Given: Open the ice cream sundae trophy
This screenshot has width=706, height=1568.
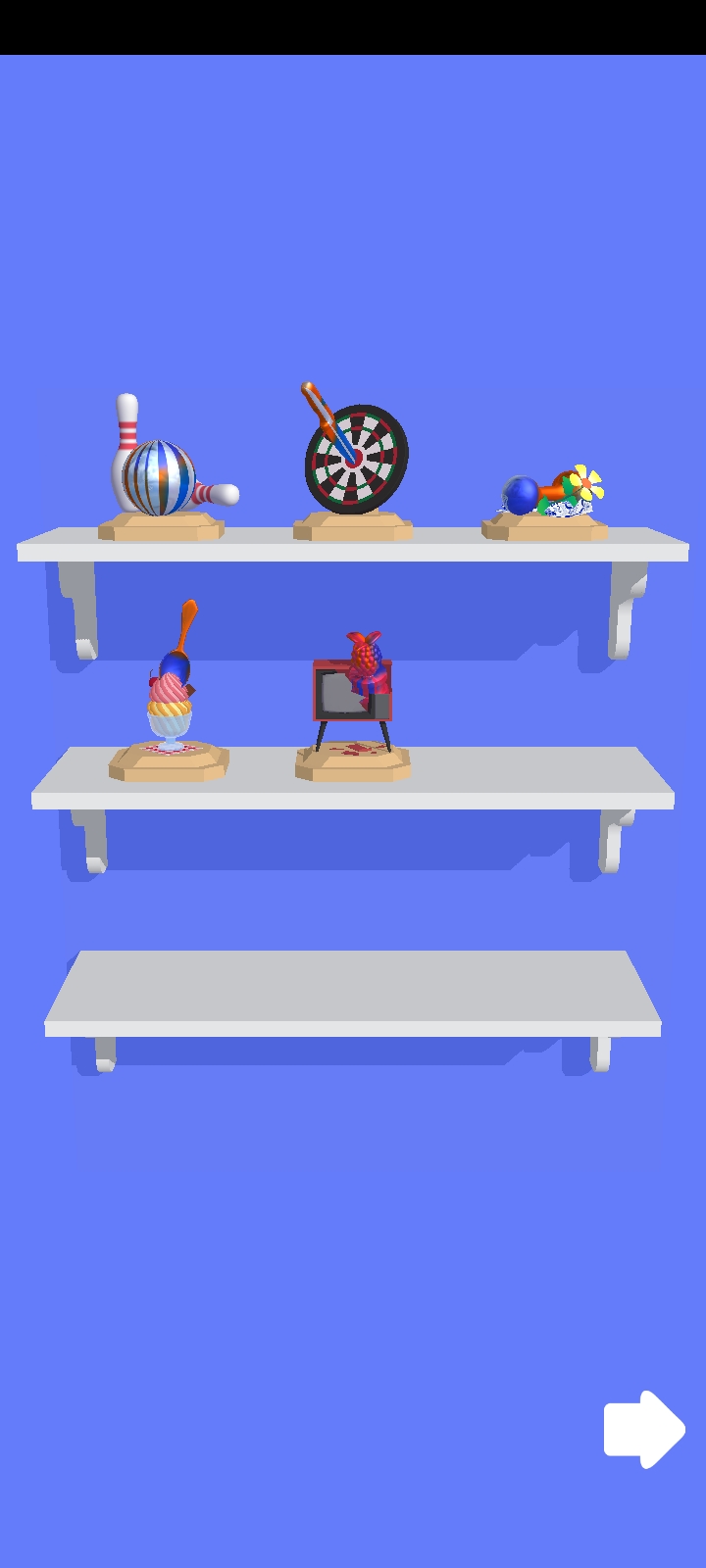Looking at the screenshot, I should (x=170, y=692).
